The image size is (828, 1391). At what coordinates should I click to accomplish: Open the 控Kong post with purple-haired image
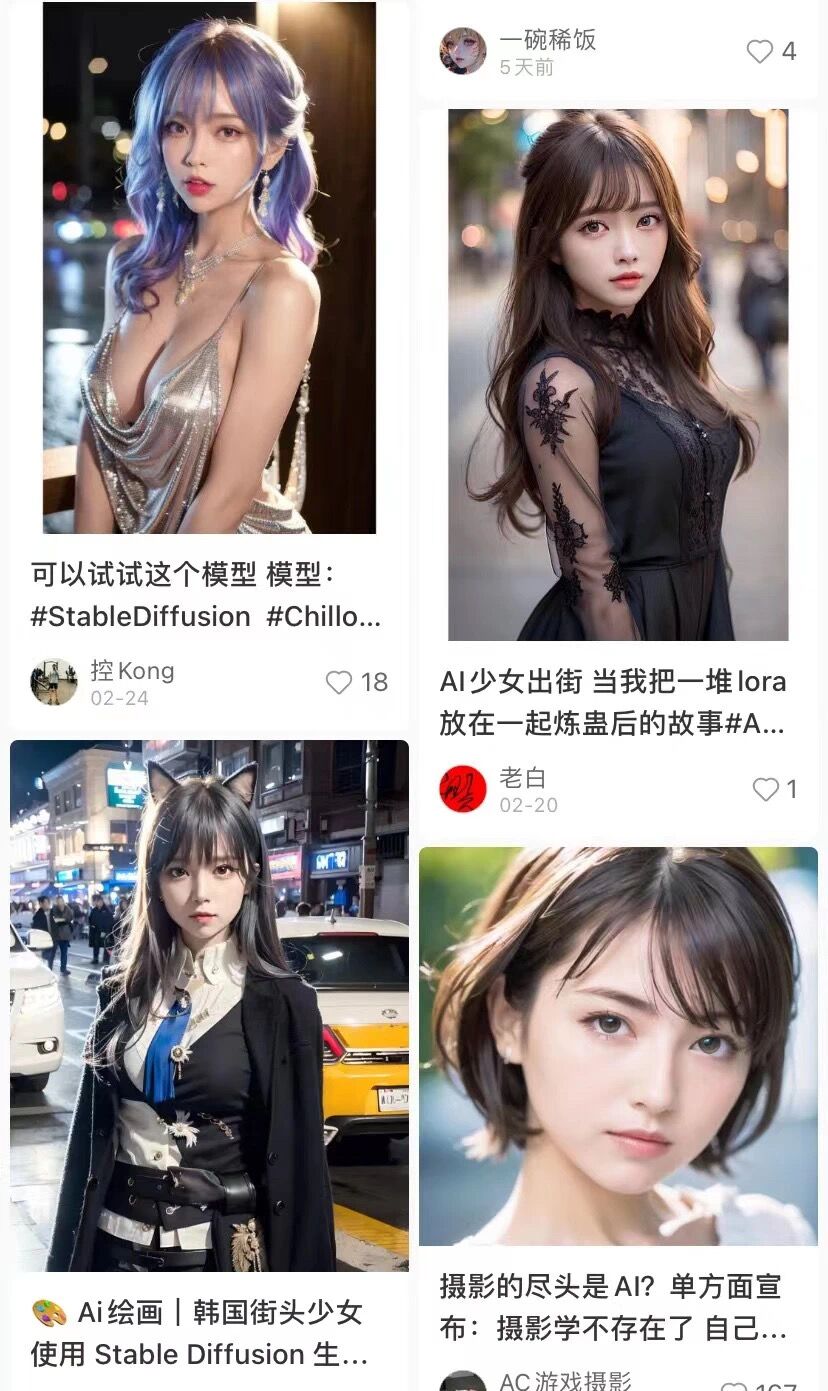(209, 268)
